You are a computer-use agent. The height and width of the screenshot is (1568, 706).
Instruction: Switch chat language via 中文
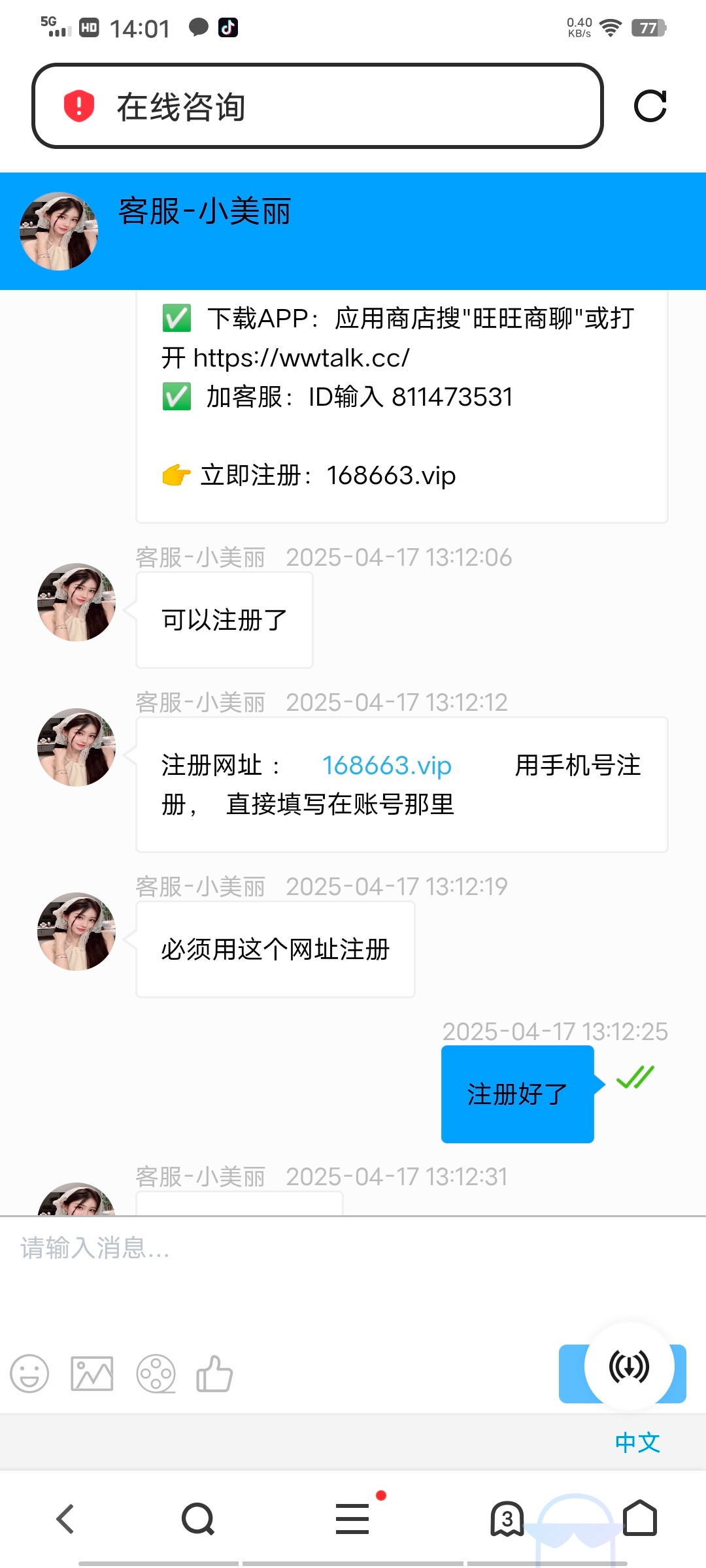point(637,1442)
